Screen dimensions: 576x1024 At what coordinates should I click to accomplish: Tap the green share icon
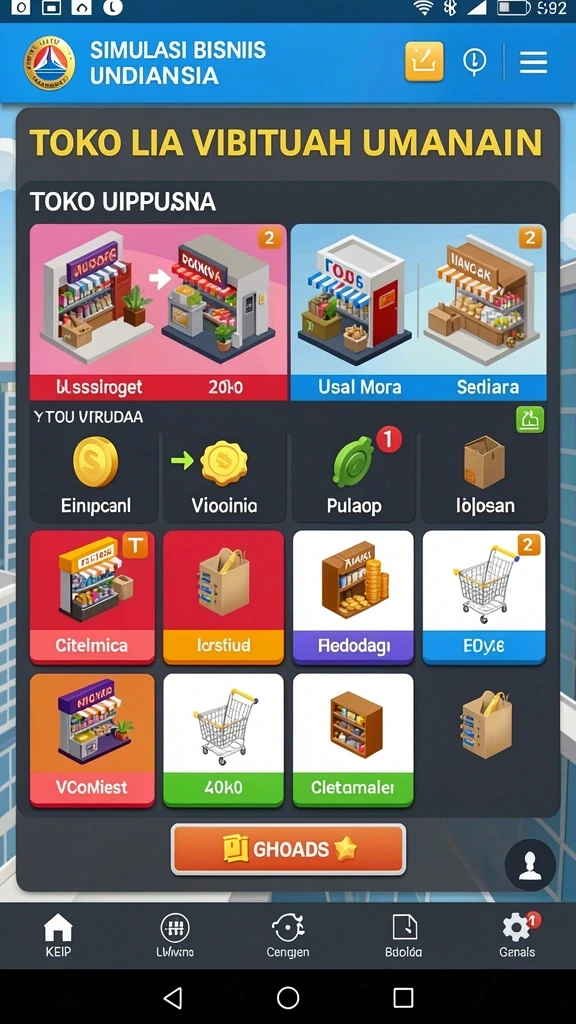530,419
